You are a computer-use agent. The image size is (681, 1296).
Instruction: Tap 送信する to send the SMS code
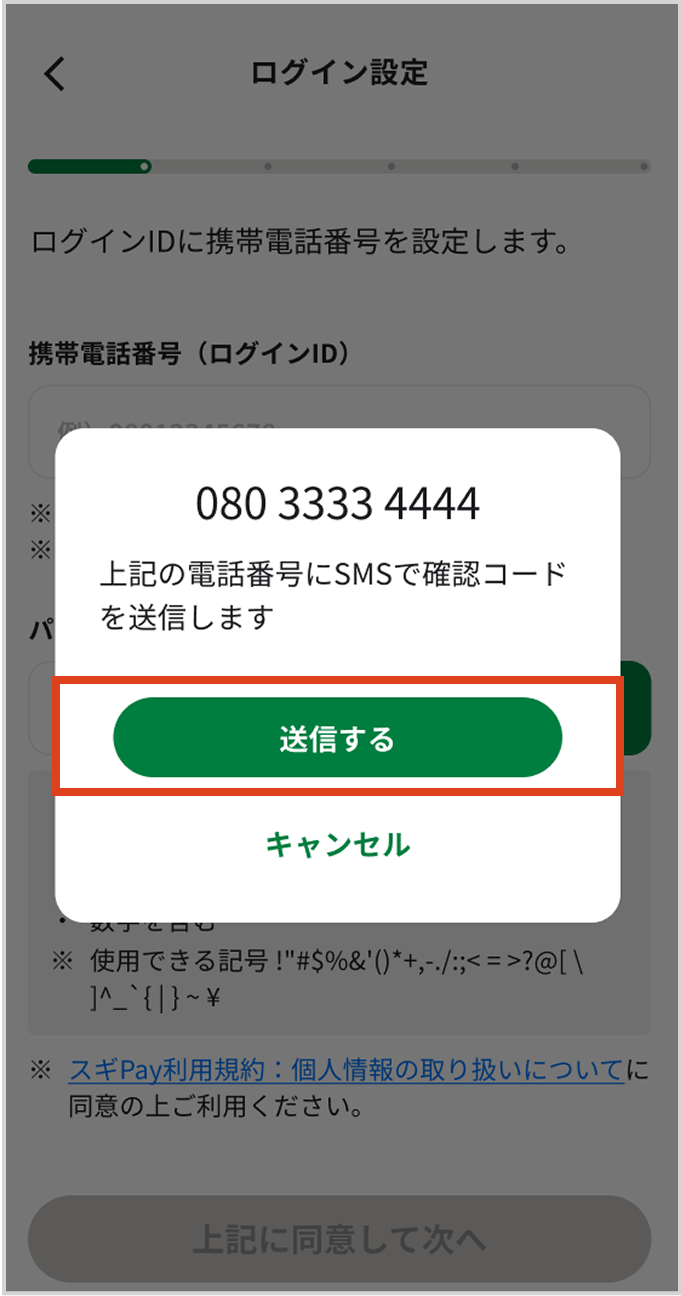[x=337, y=738]
